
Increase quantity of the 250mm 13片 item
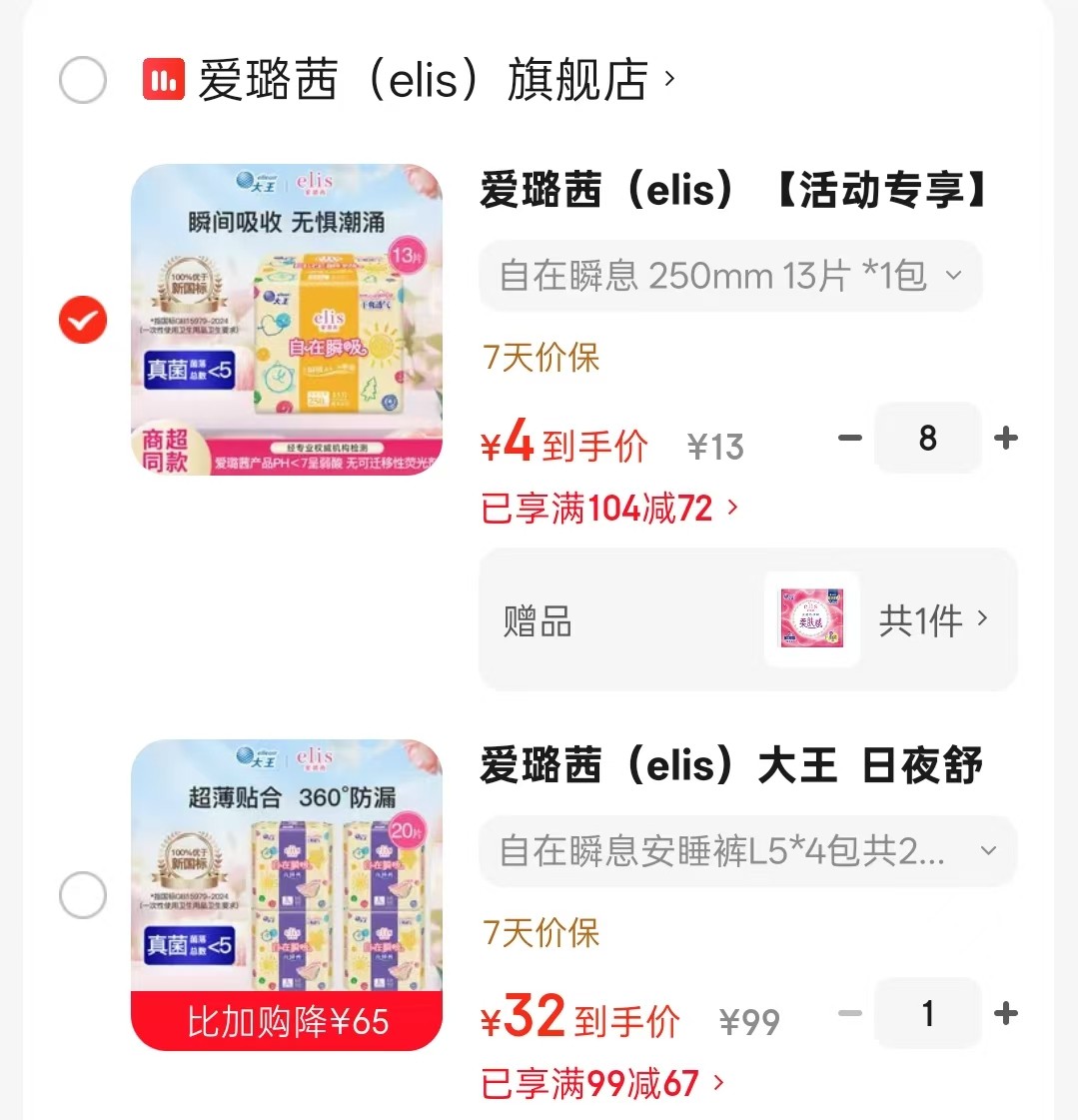pyautogui.click(x=1006, y=438)
